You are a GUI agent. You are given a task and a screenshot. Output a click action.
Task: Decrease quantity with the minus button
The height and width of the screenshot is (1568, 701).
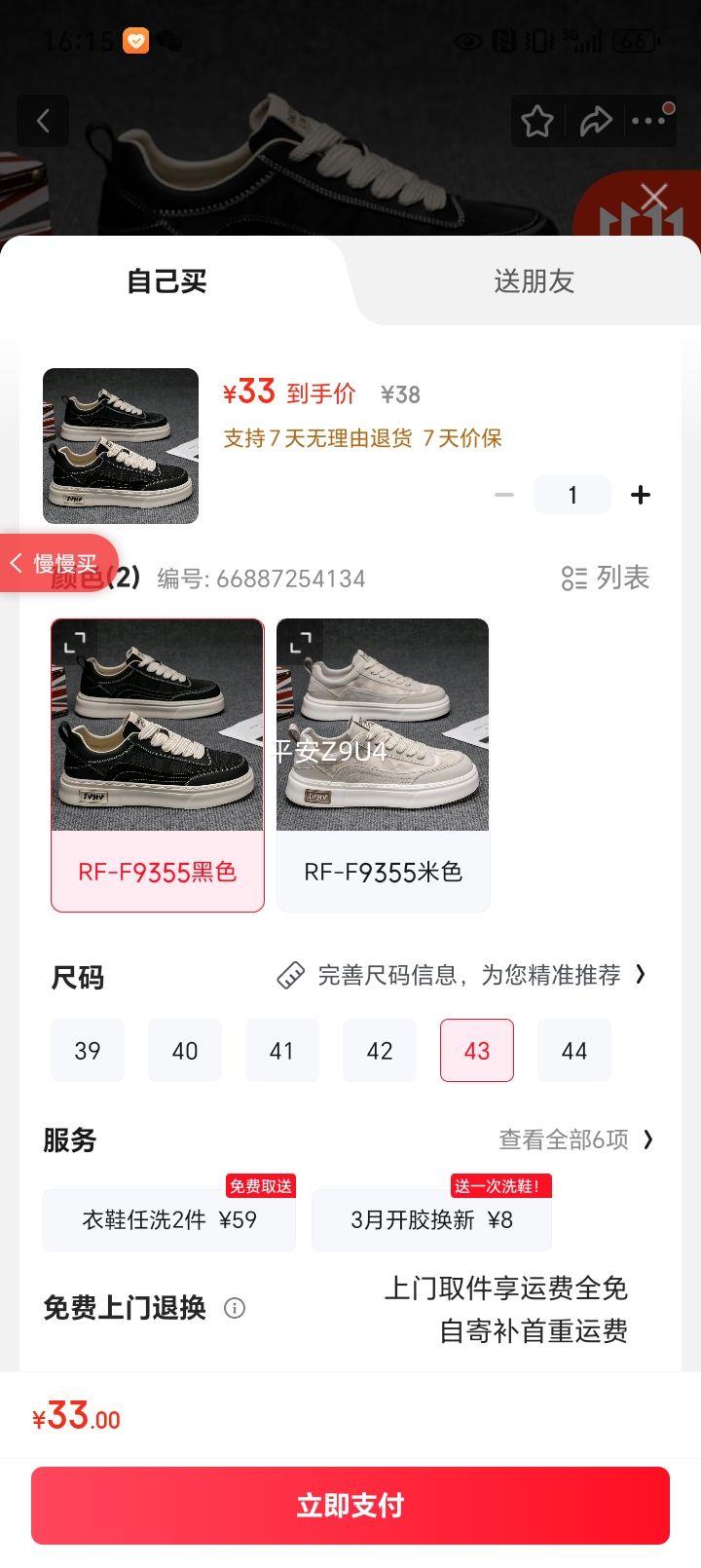coord(504,495)
